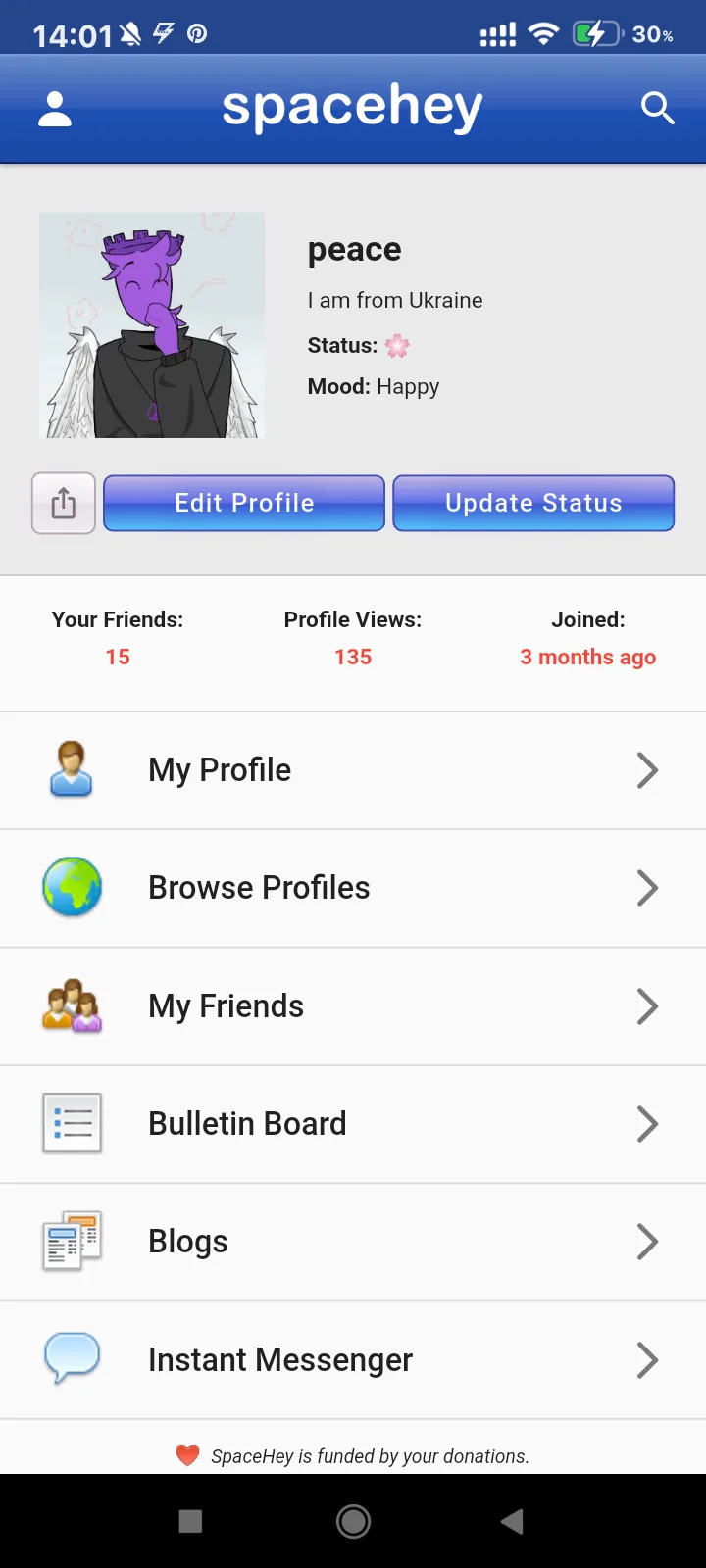
Task: Launch Instant Messenger
Action: [x=353, y=1360]
